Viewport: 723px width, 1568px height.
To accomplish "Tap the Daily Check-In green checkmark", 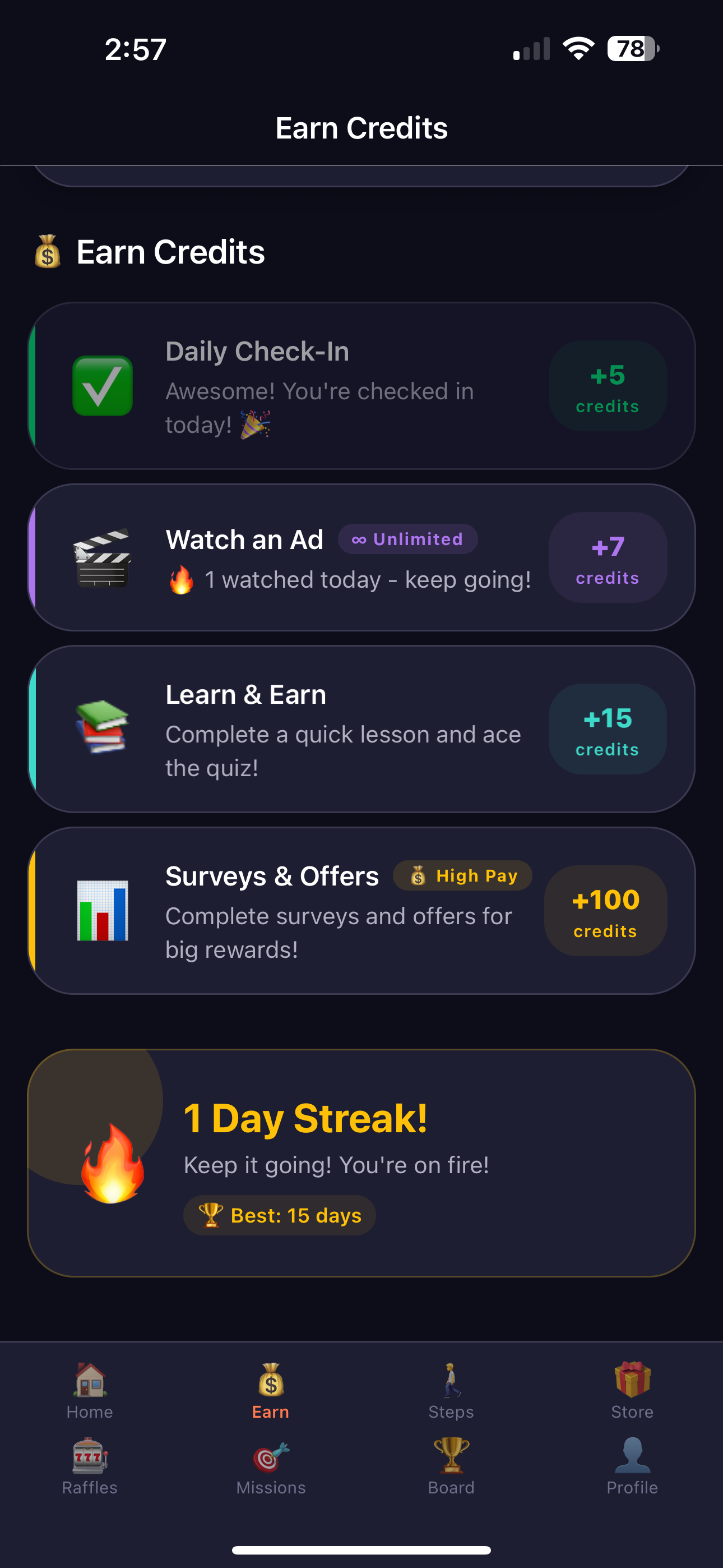I will (102, 386).
